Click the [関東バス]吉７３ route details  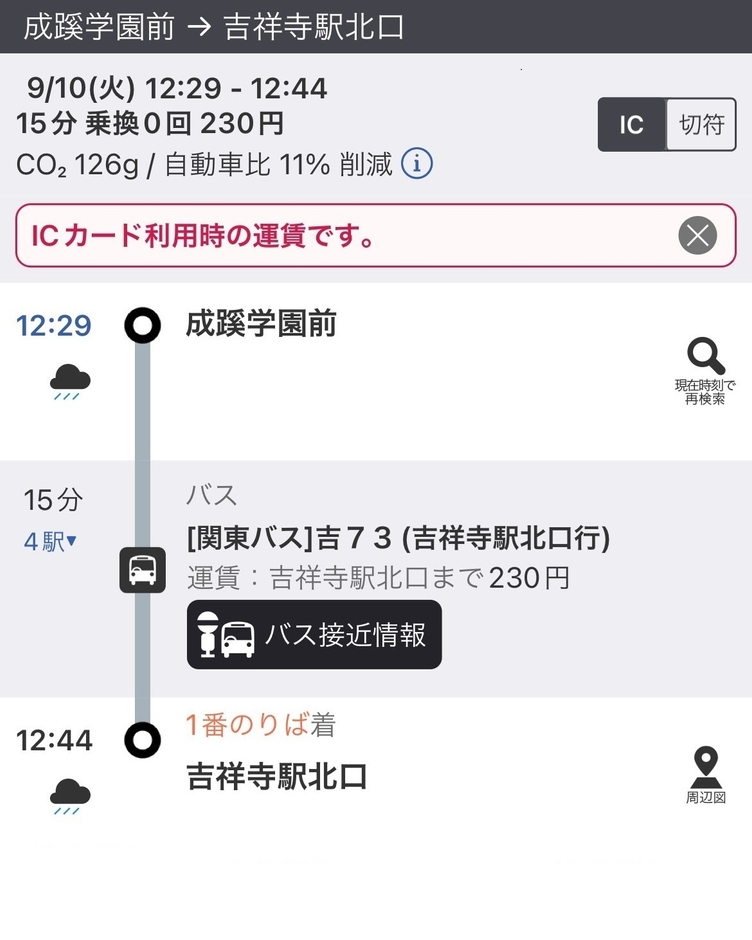400,539
